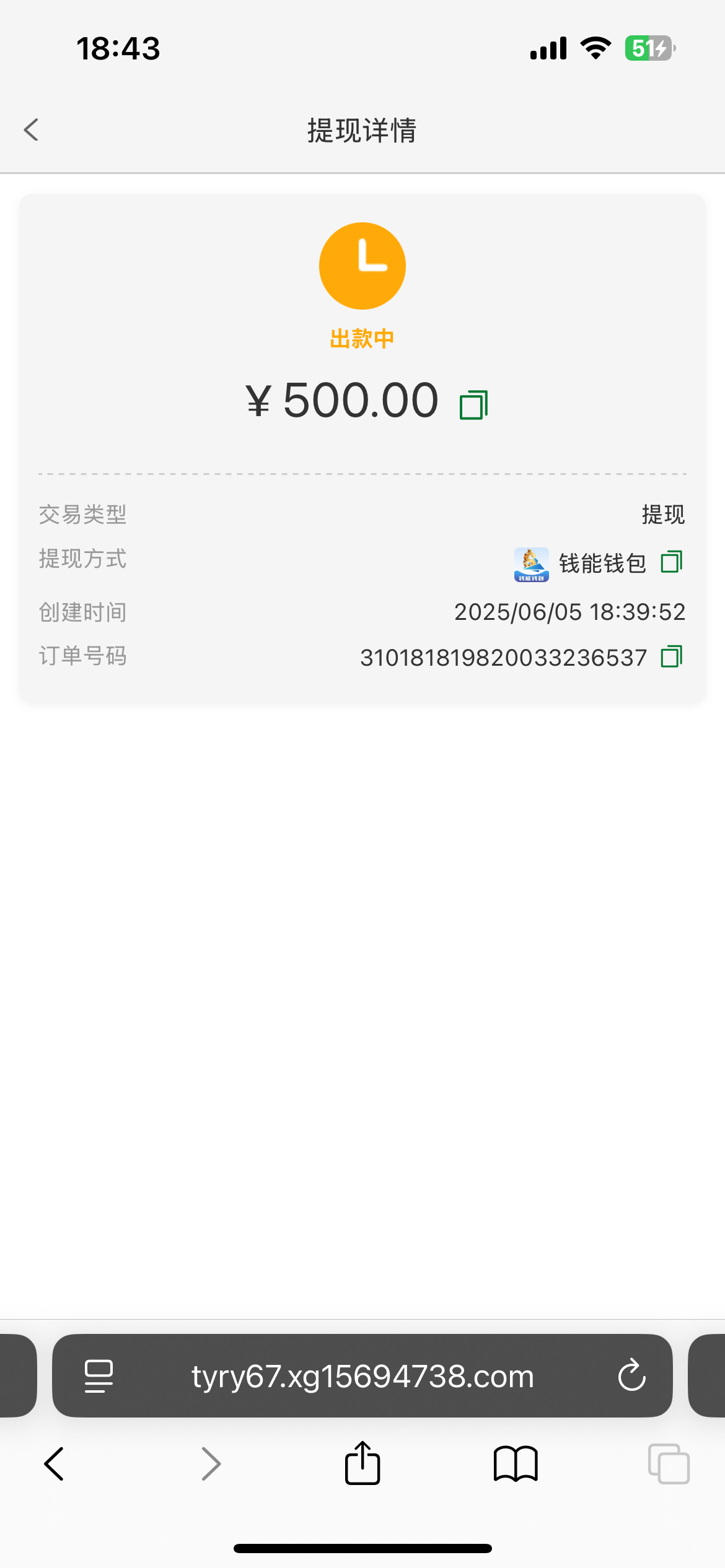Copy the order number 3101818198200033236537

(672, 656)
